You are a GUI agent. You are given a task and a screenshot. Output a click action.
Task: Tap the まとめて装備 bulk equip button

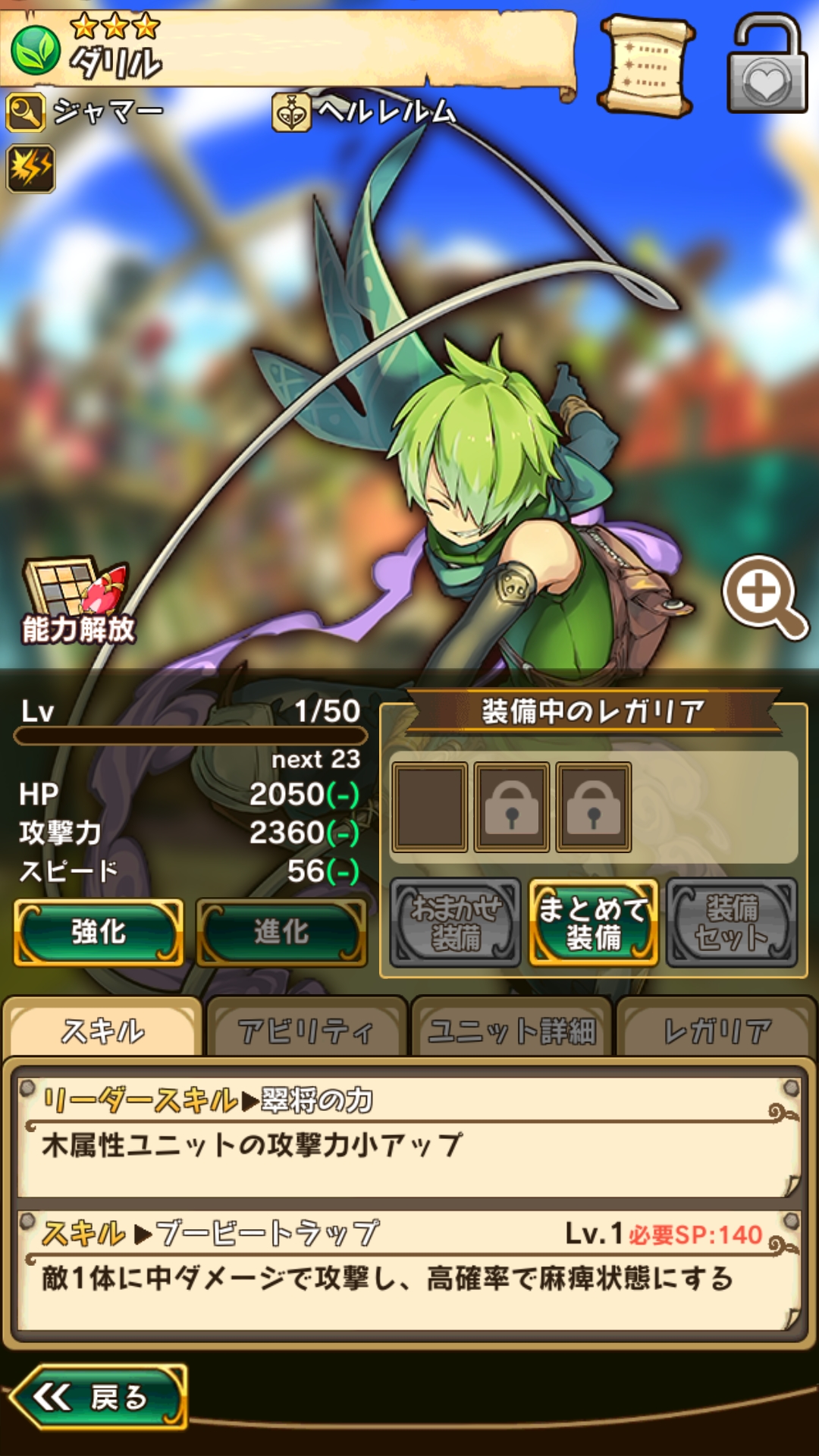click(593, 923)
